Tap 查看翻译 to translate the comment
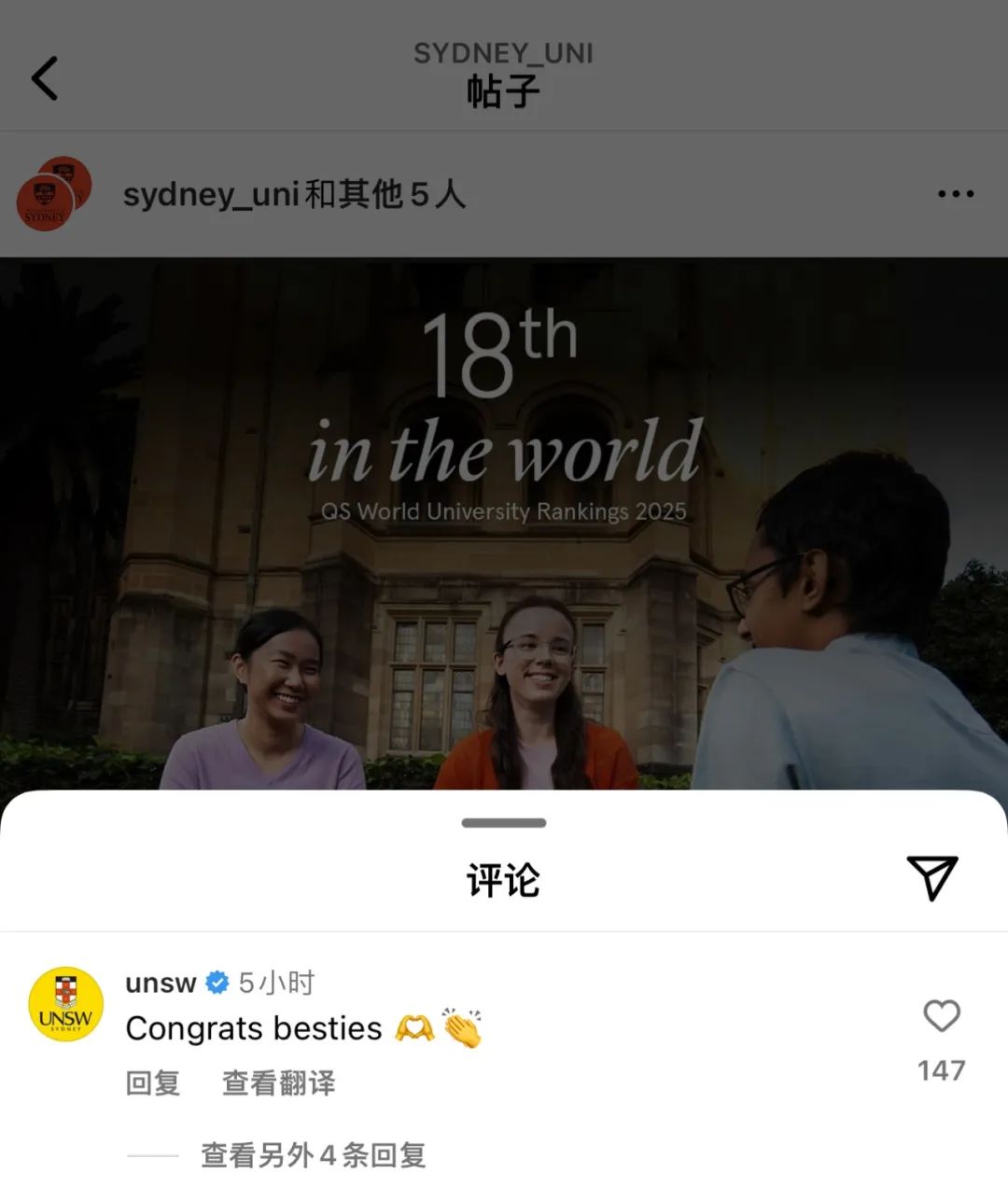 [278, 1083]
